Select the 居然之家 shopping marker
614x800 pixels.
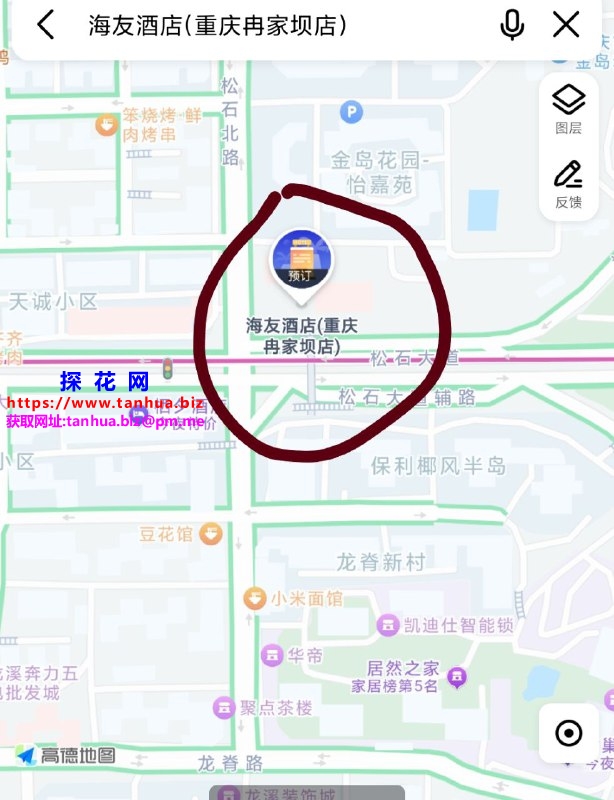[457, 678]
